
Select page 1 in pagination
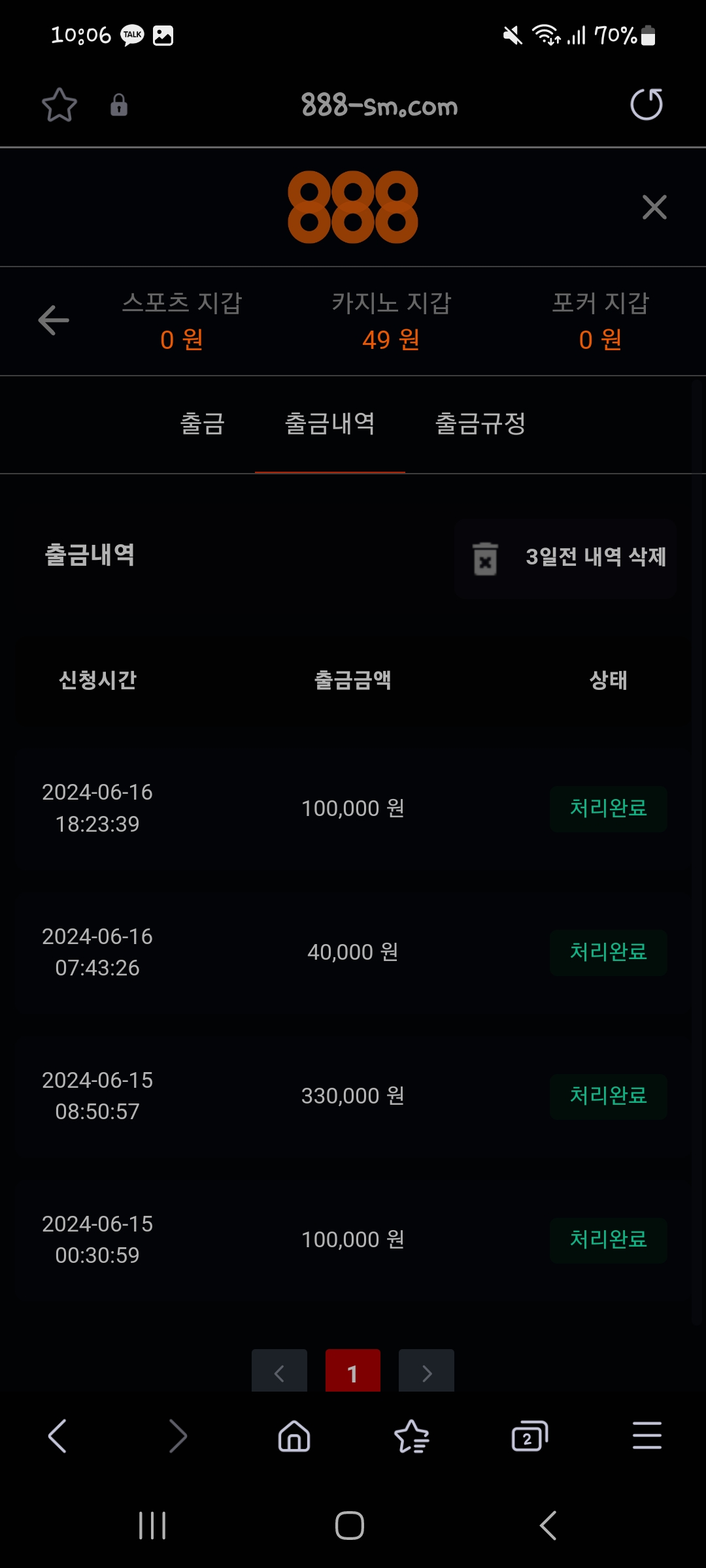(x=353, y=1372)
